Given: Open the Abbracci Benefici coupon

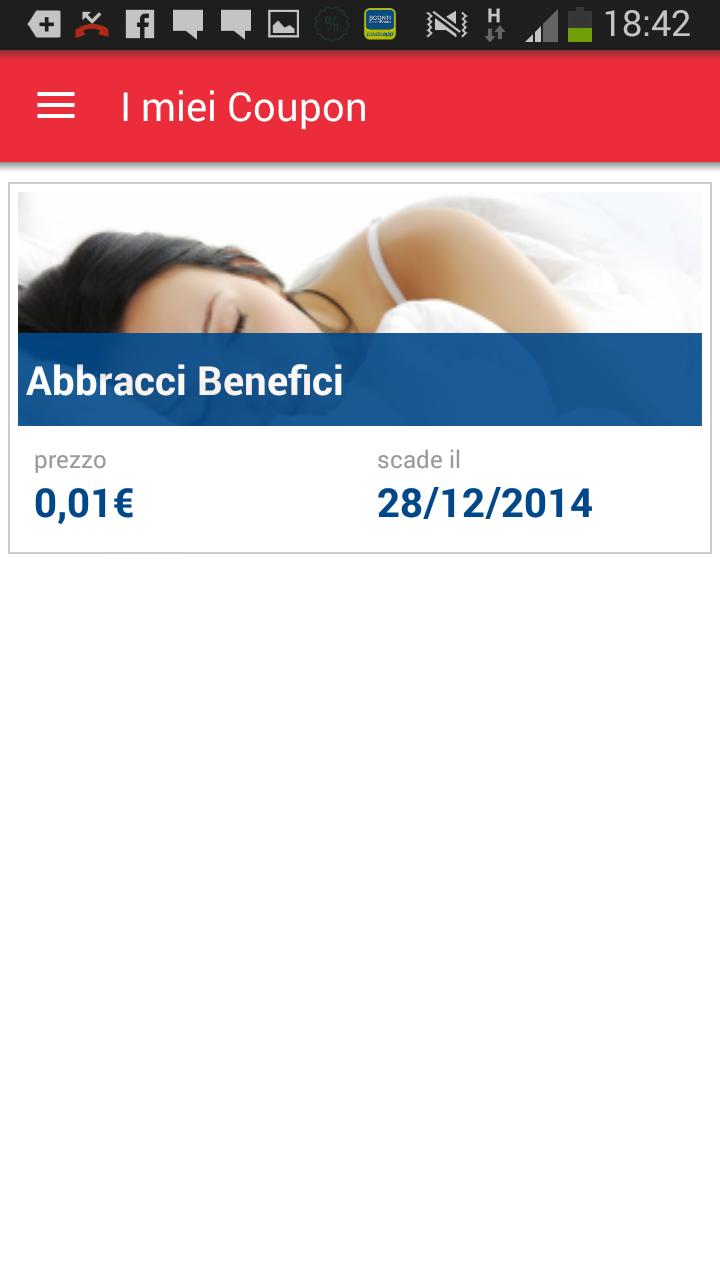Looking at the screenshot, I should 186,380.
